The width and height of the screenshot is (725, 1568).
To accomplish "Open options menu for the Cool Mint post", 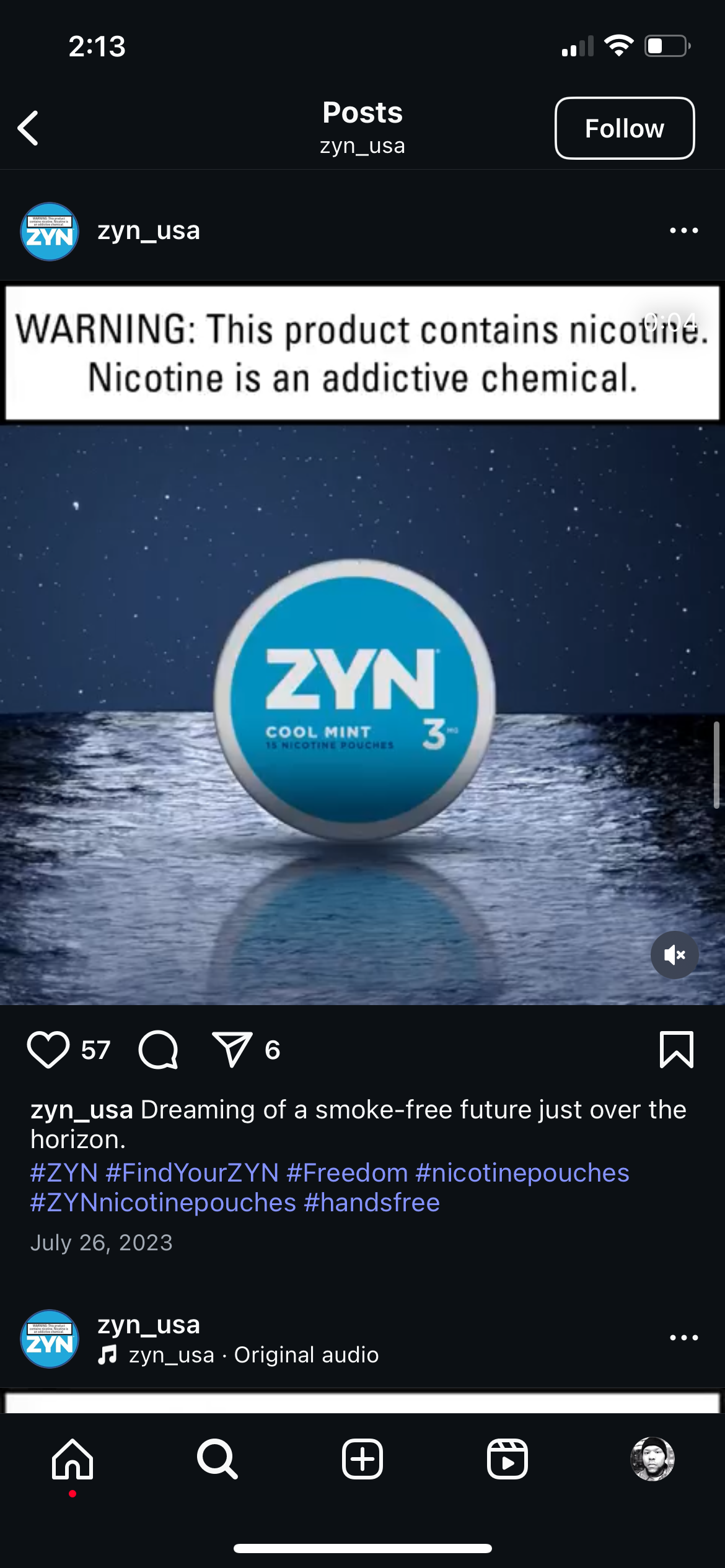I will click(x=683, y=230).
